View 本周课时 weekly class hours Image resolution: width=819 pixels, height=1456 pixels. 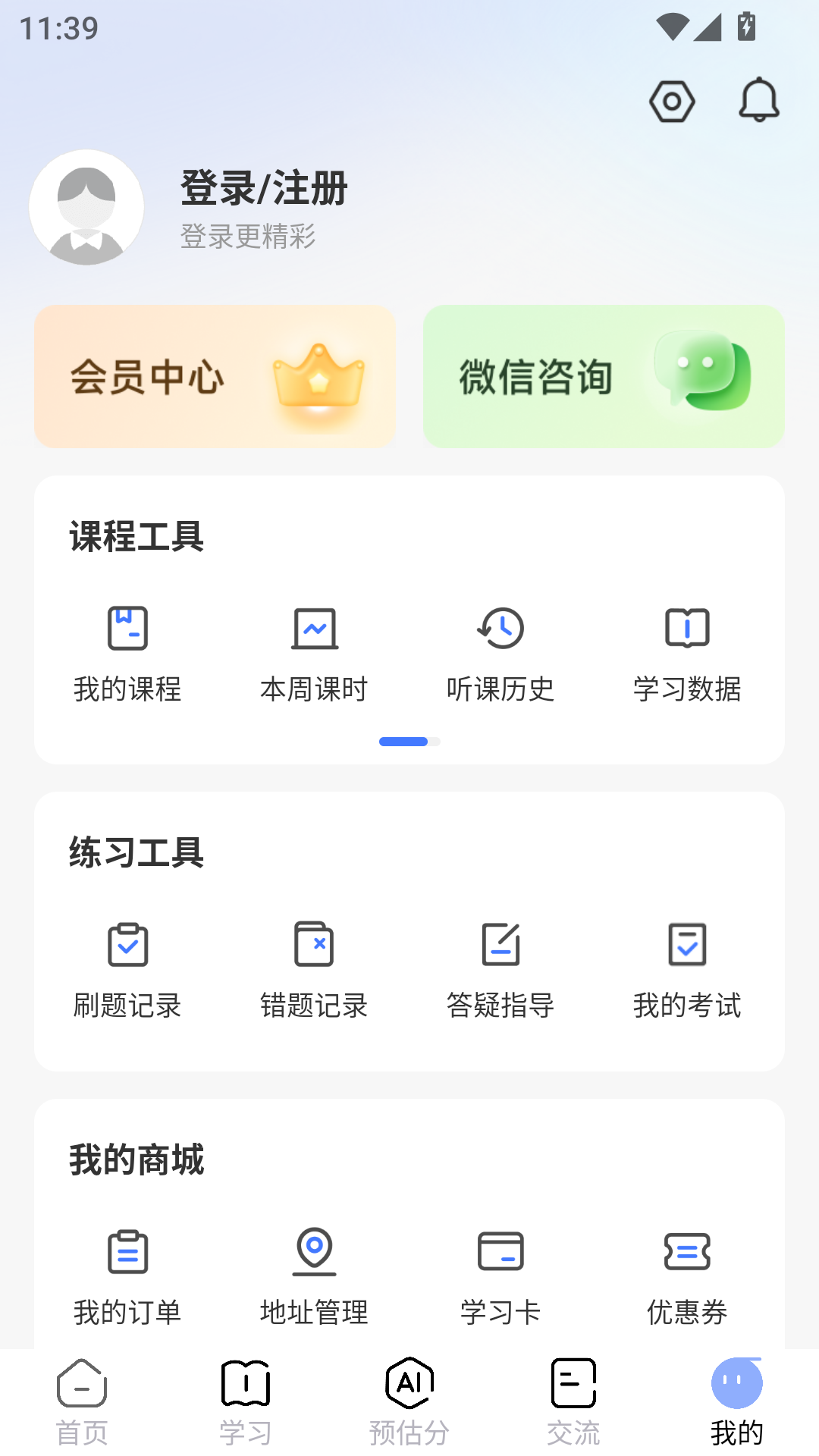[314, 654]
